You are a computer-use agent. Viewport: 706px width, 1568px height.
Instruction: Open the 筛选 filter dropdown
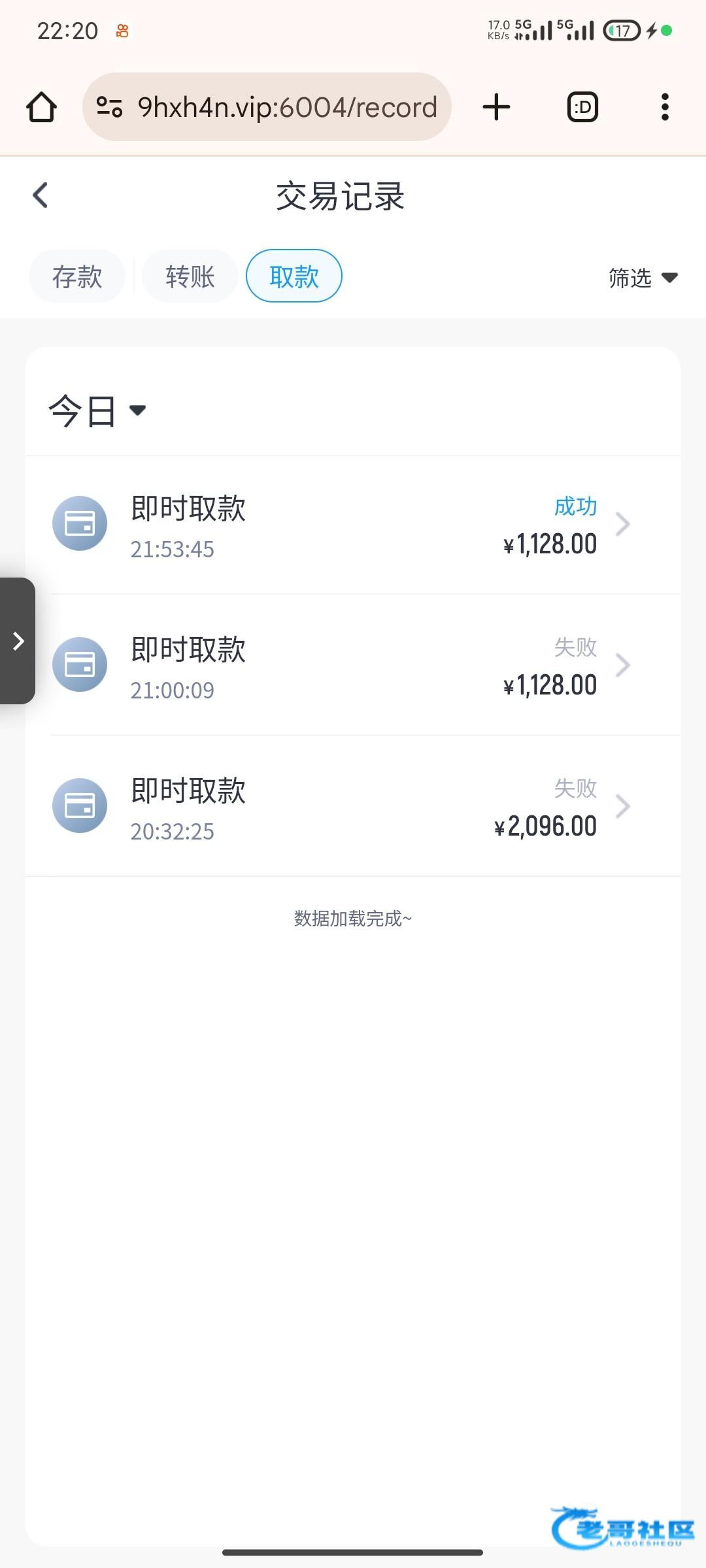pyautogui.click(x=643, y=278)
